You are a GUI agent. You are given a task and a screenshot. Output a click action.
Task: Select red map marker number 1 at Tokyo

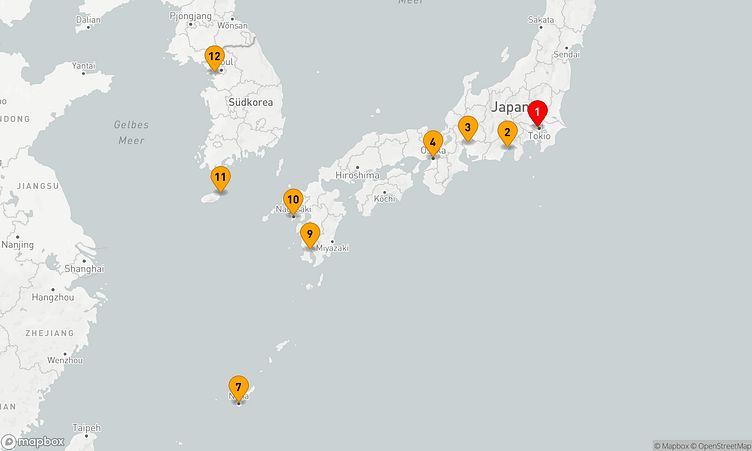538,112
